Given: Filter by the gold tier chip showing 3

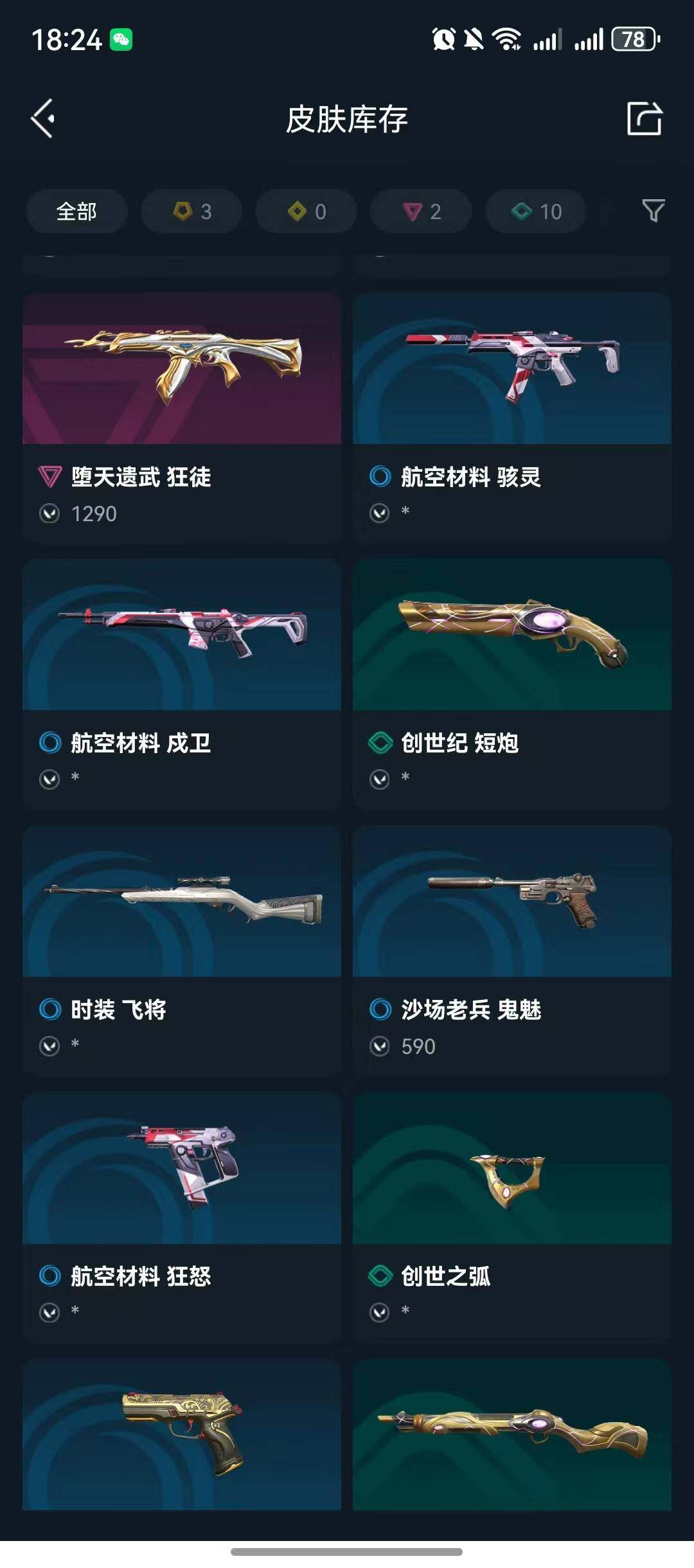Looking at the screenshot, I should point(191,211).
